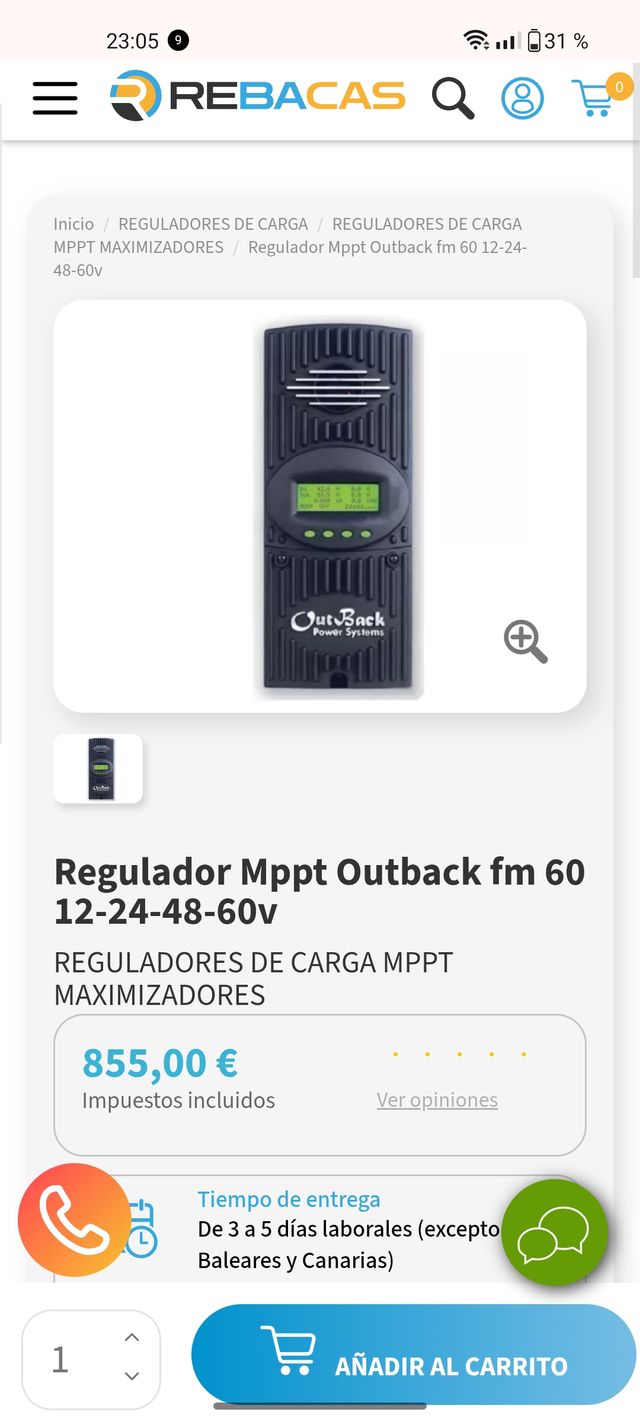Tap AÑADIR AL CARRITO button
The height and width of the screenshot is (1422, 640).
tap(413, 1355)
